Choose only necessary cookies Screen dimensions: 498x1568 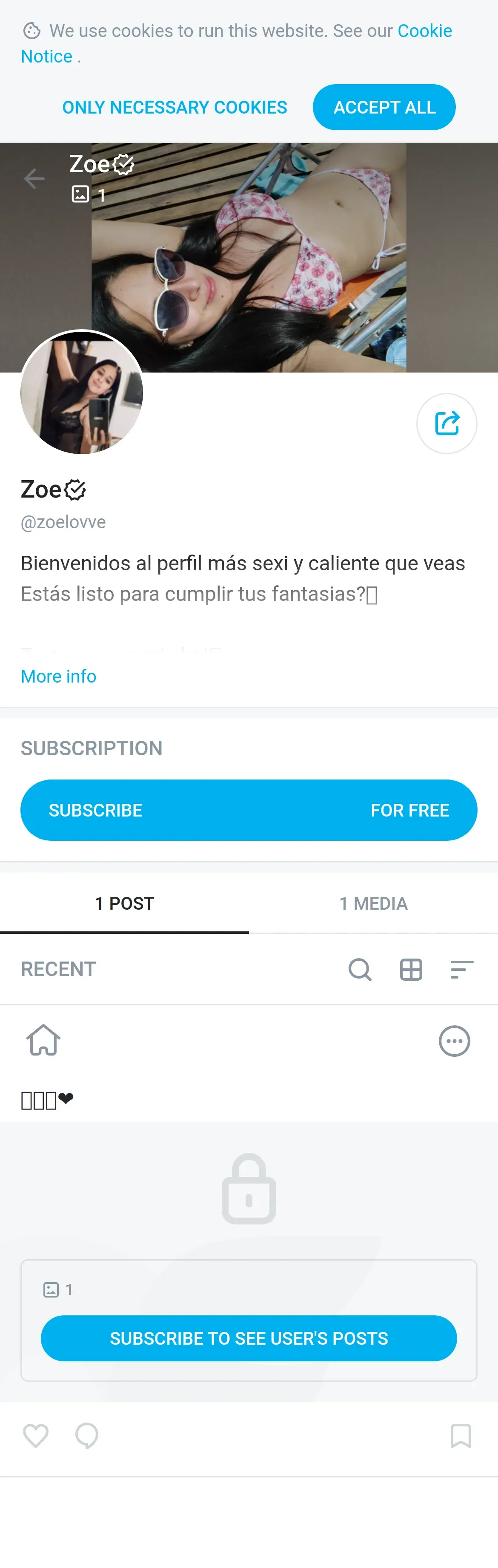(x=175, y=107)
